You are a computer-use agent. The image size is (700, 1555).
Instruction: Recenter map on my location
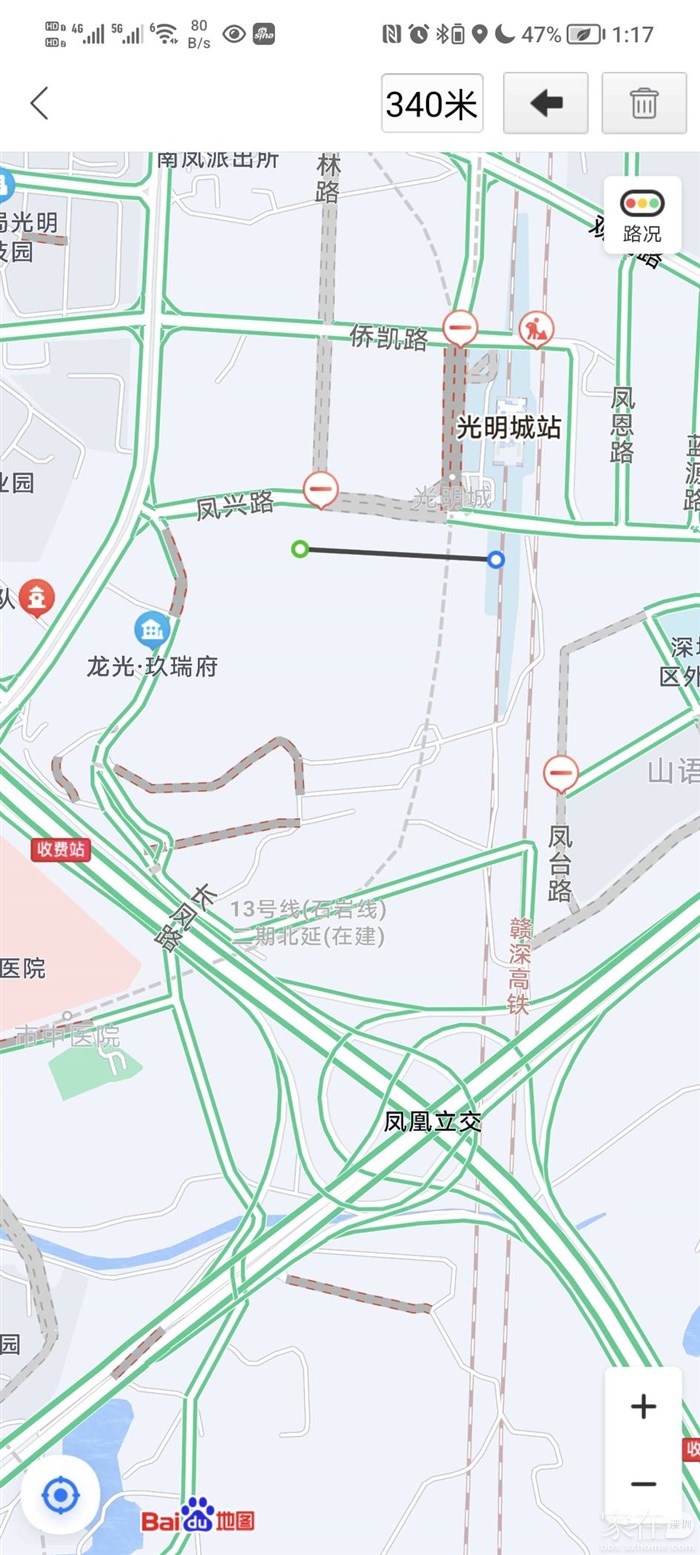tap(60, 1496)
